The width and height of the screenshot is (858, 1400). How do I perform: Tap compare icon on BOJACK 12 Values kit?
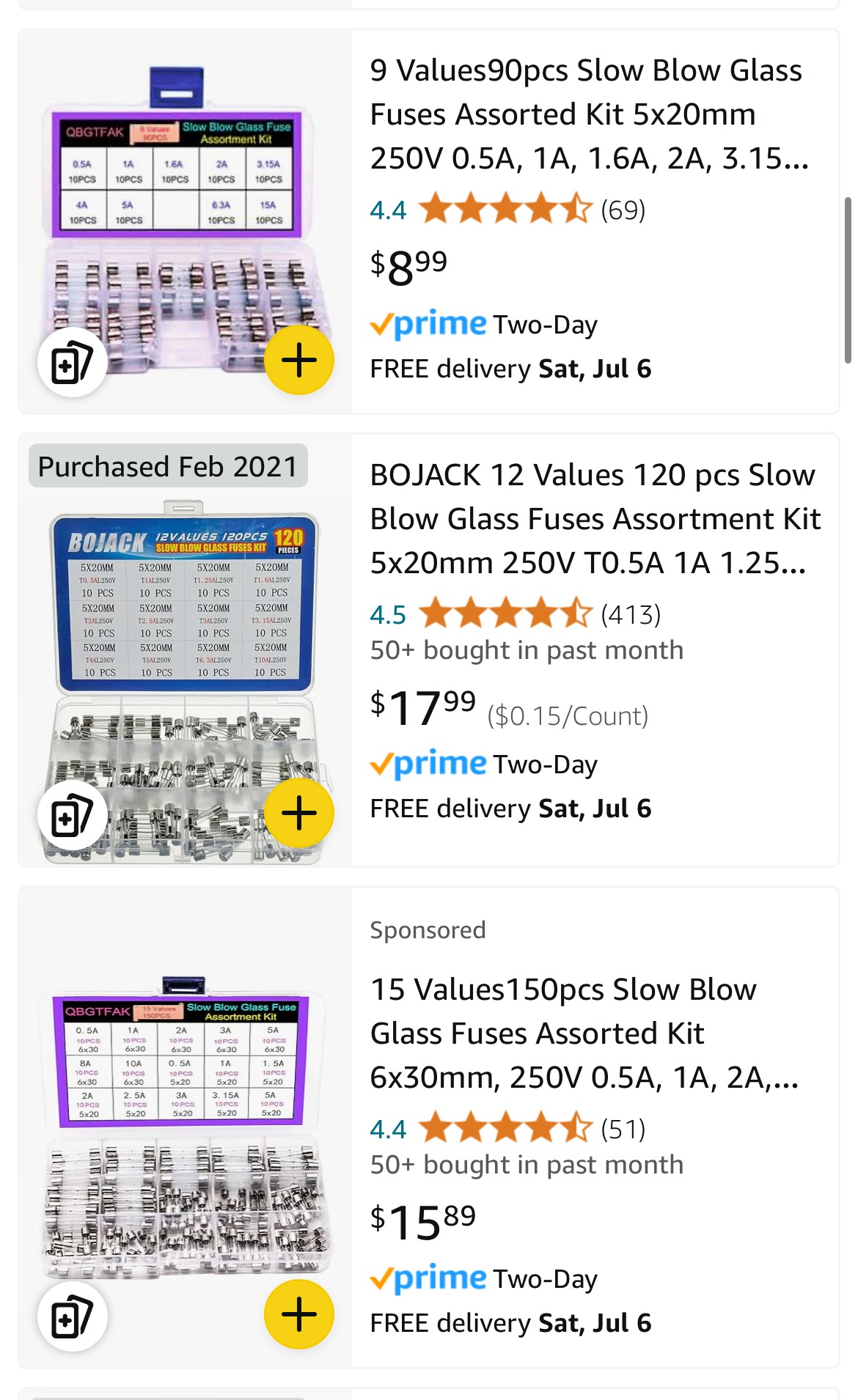(x=73, y=815)
